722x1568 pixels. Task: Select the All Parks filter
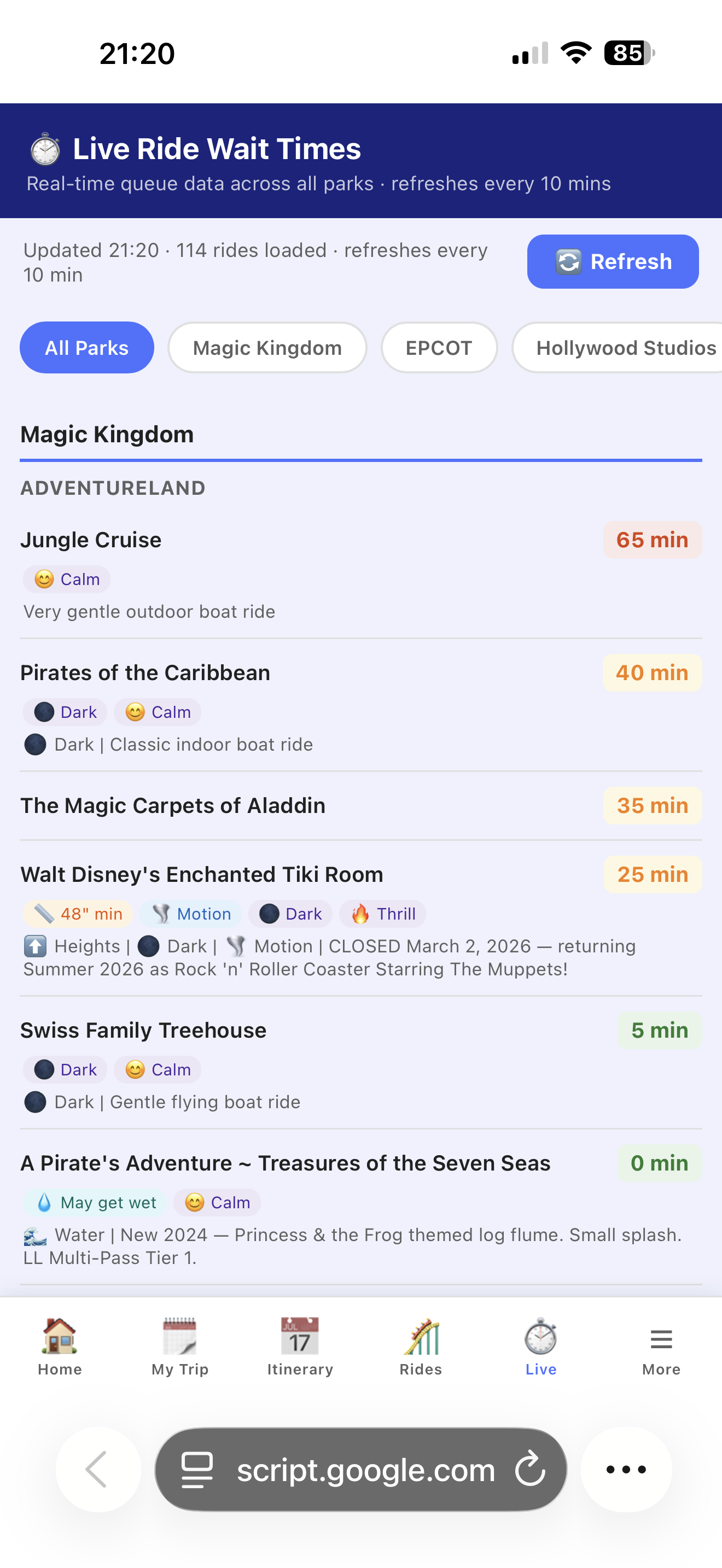click(86, 347)
